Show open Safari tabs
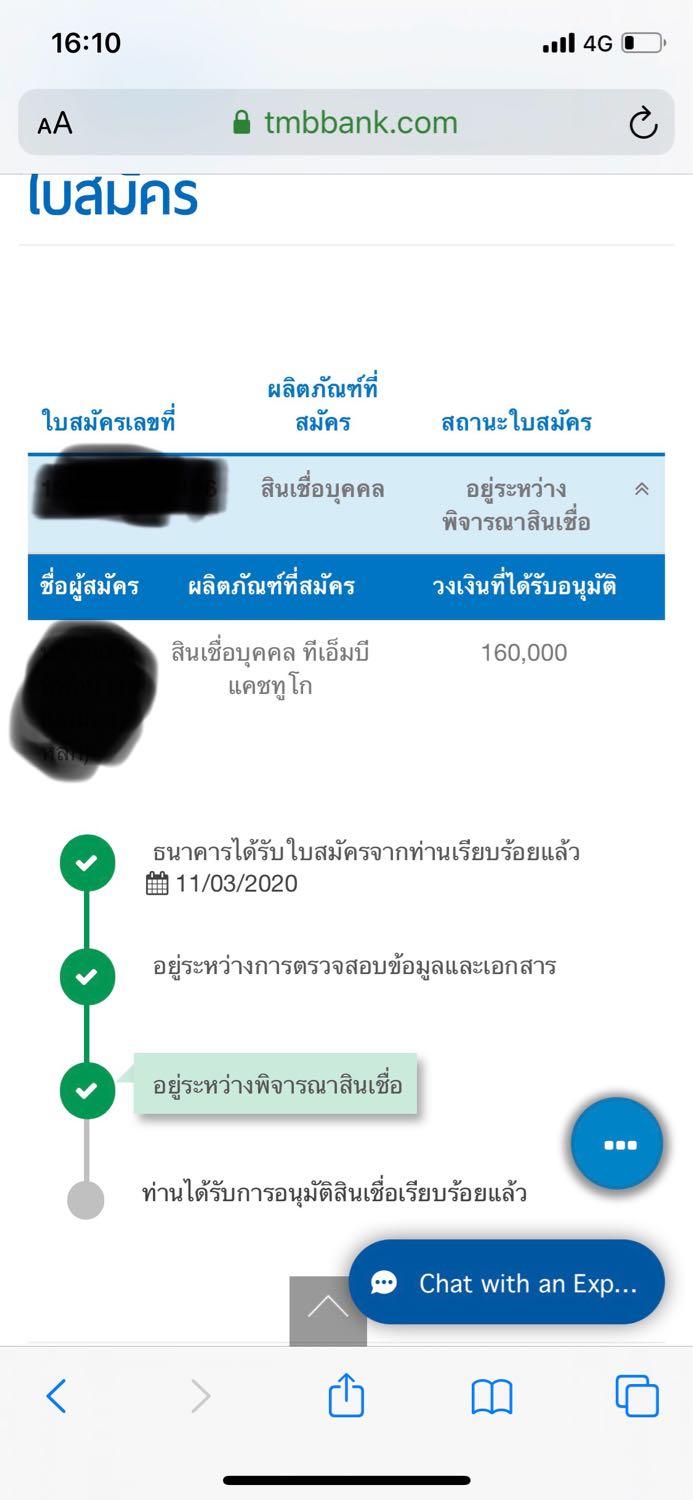This screenshot has height=1500, width=693. point(637,1396)
